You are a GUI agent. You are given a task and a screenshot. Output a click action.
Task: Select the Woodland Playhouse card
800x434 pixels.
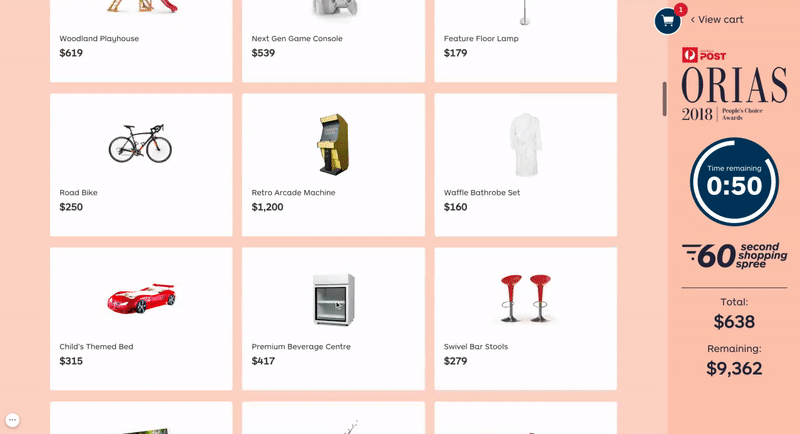(x=141, y=40)
